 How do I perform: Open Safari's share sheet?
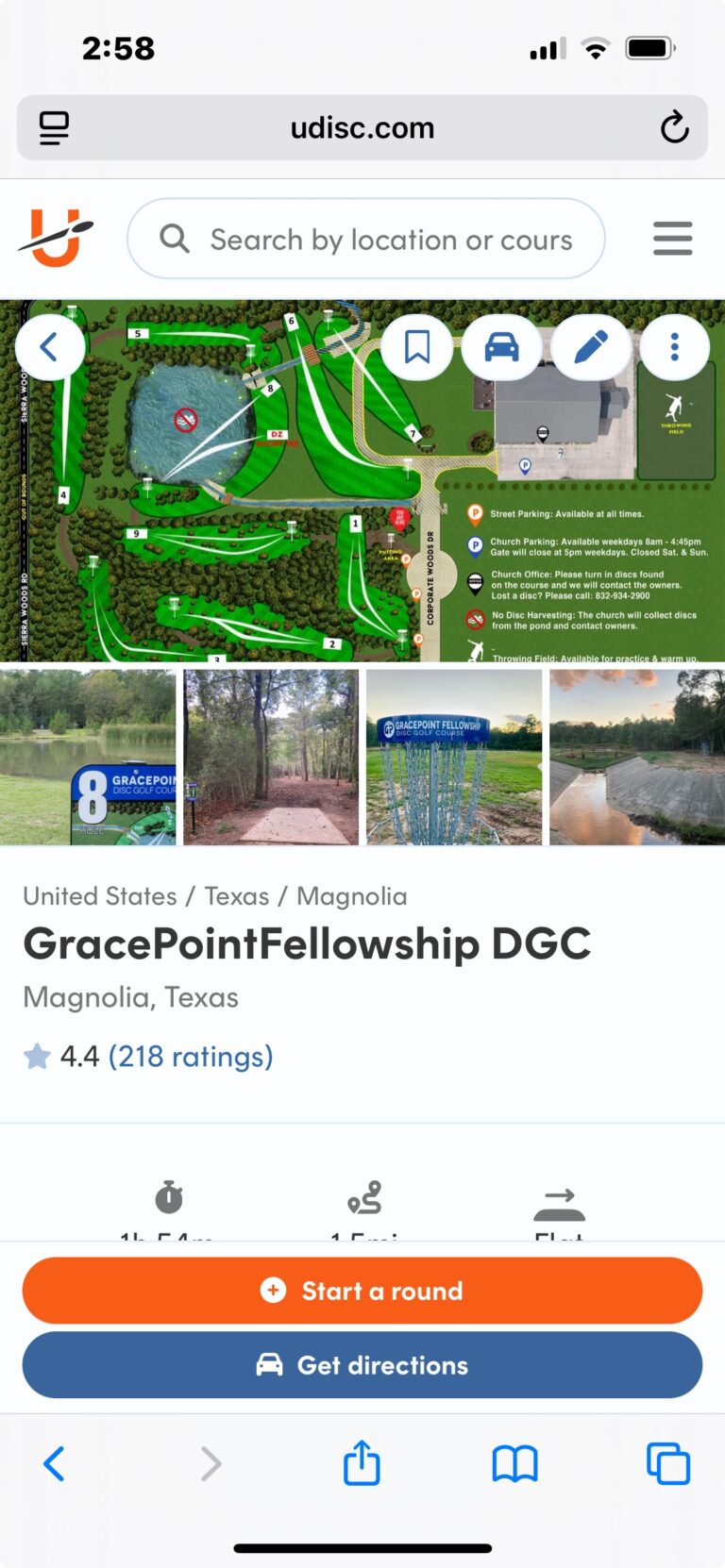pyautogui.click(x=362, y=1464)
